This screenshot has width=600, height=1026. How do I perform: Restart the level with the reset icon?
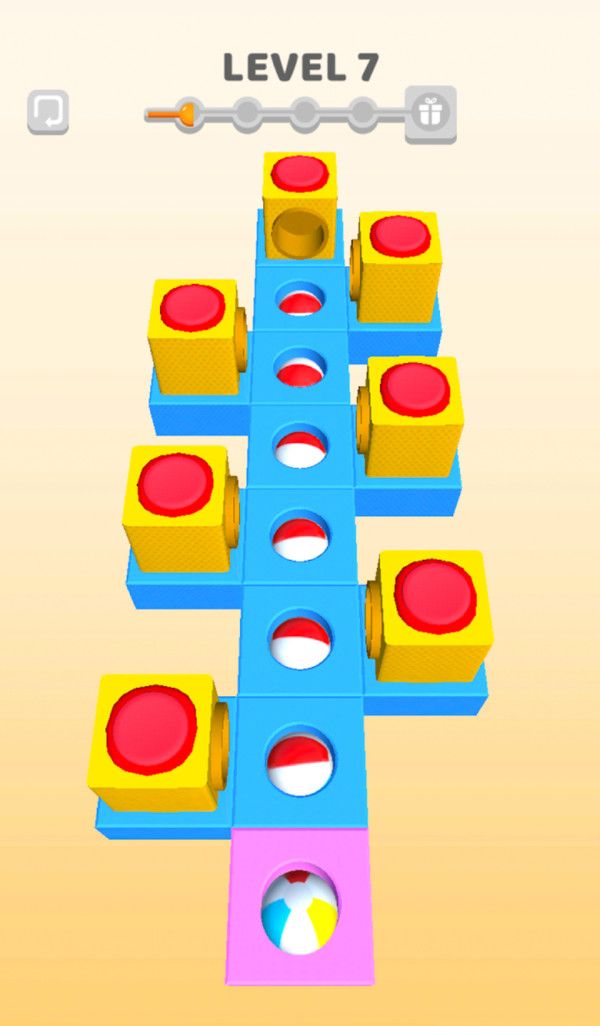[47, 112]
